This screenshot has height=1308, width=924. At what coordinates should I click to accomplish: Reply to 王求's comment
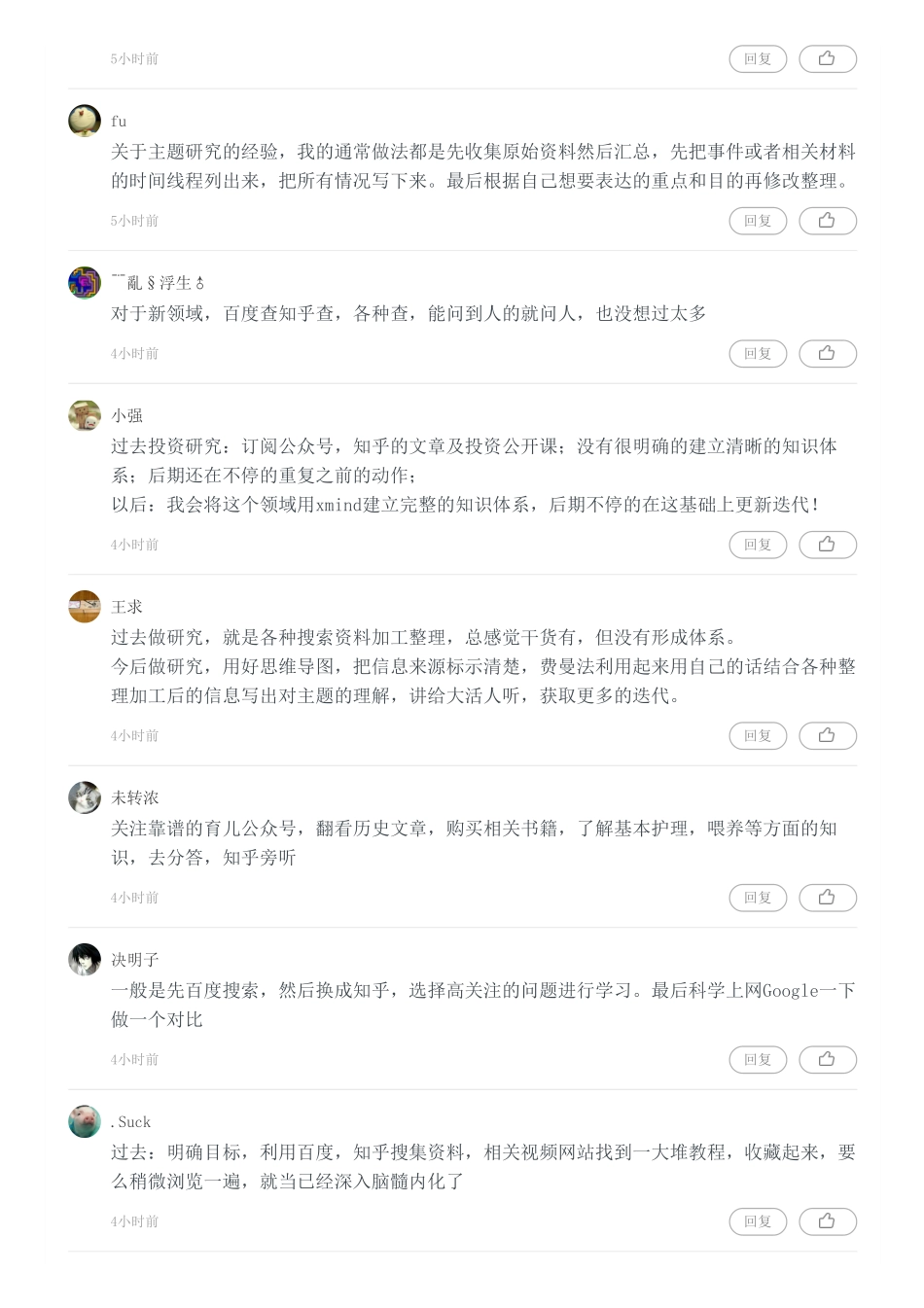click(758, 735)
